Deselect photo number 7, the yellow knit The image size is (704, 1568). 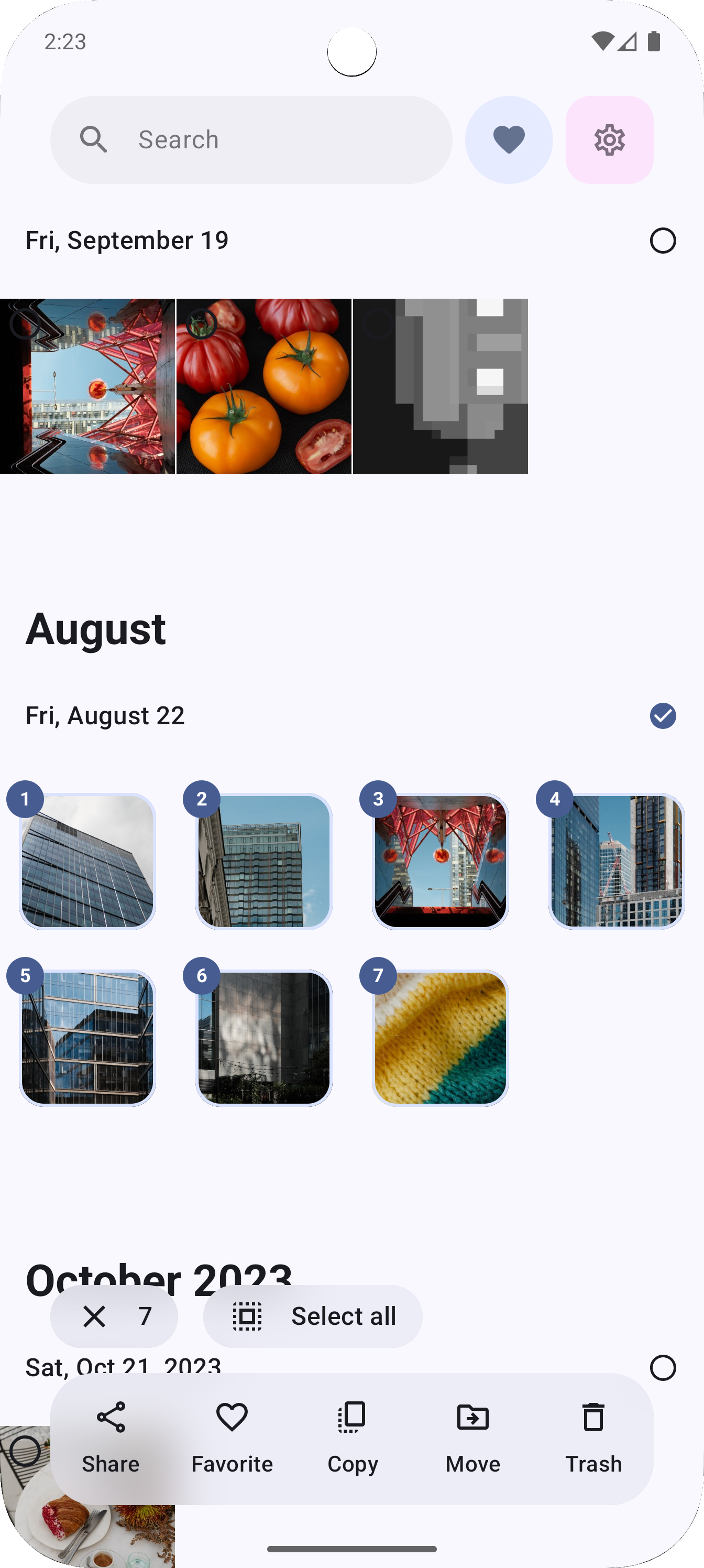pos(440,1038)
